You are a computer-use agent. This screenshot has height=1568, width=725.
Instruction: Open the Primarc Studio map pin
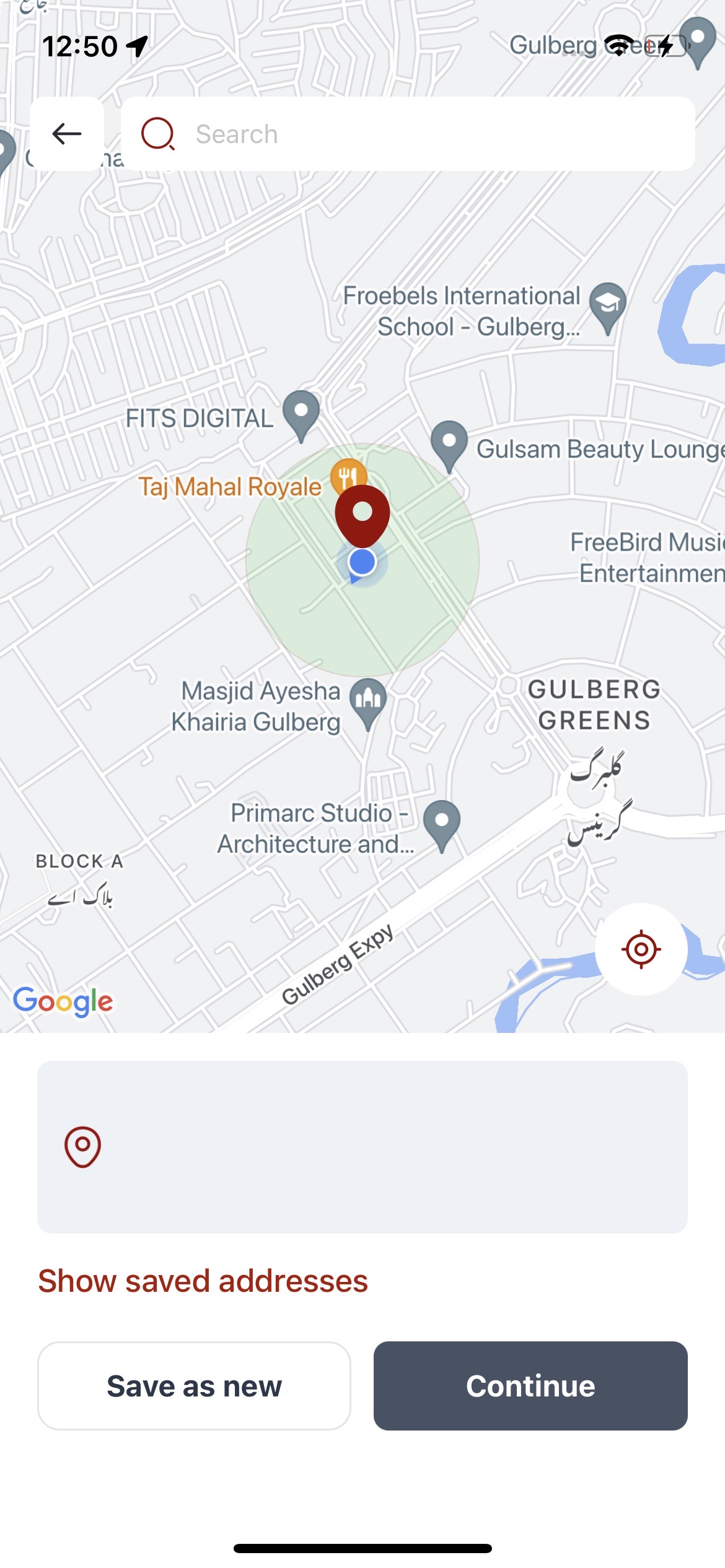click(x=441, y=823)
